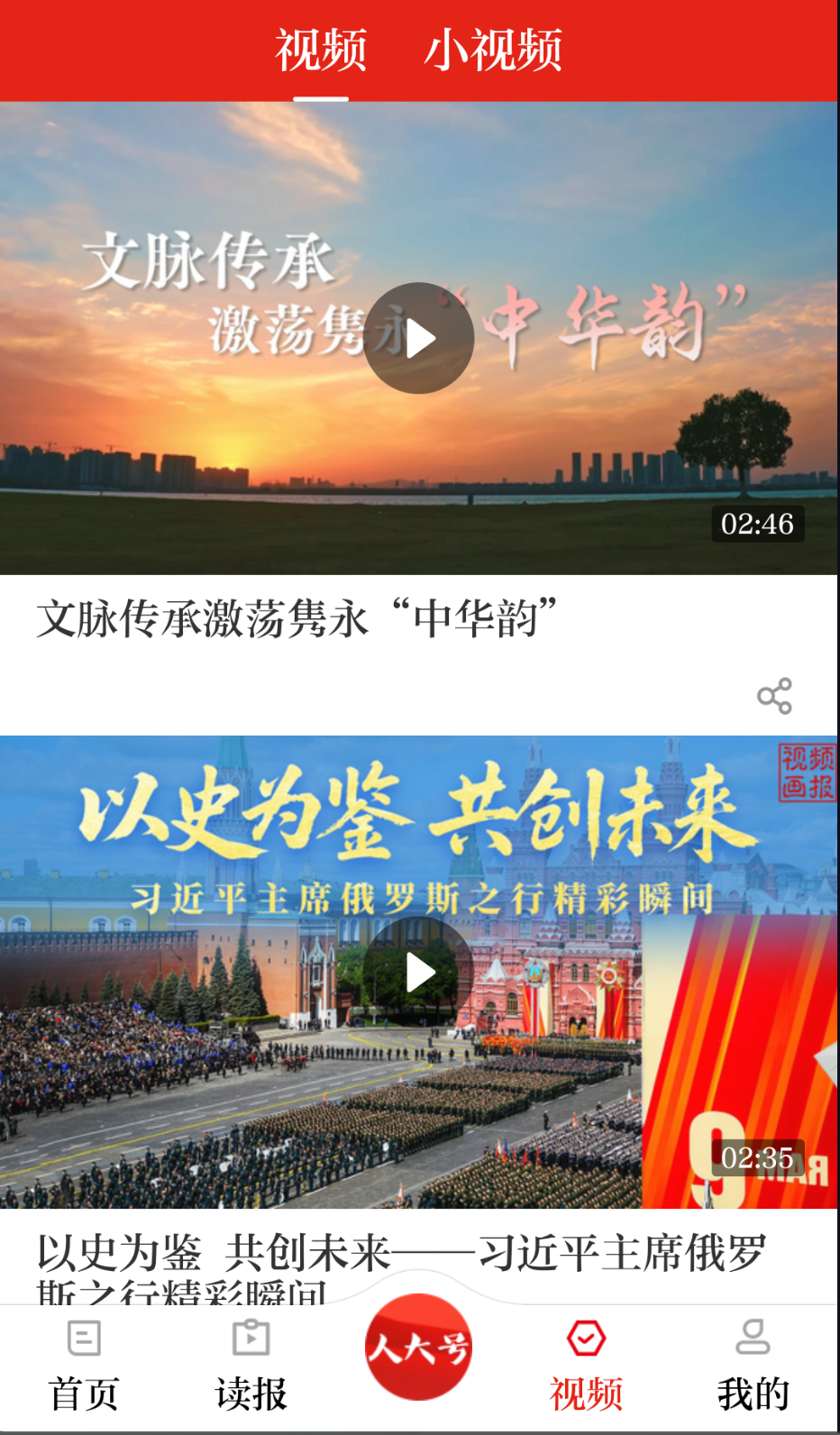The height and width of the screenshot is (1435, 840).
Task: Click the 02:46 duration label
Action: [x=758, y=524]
